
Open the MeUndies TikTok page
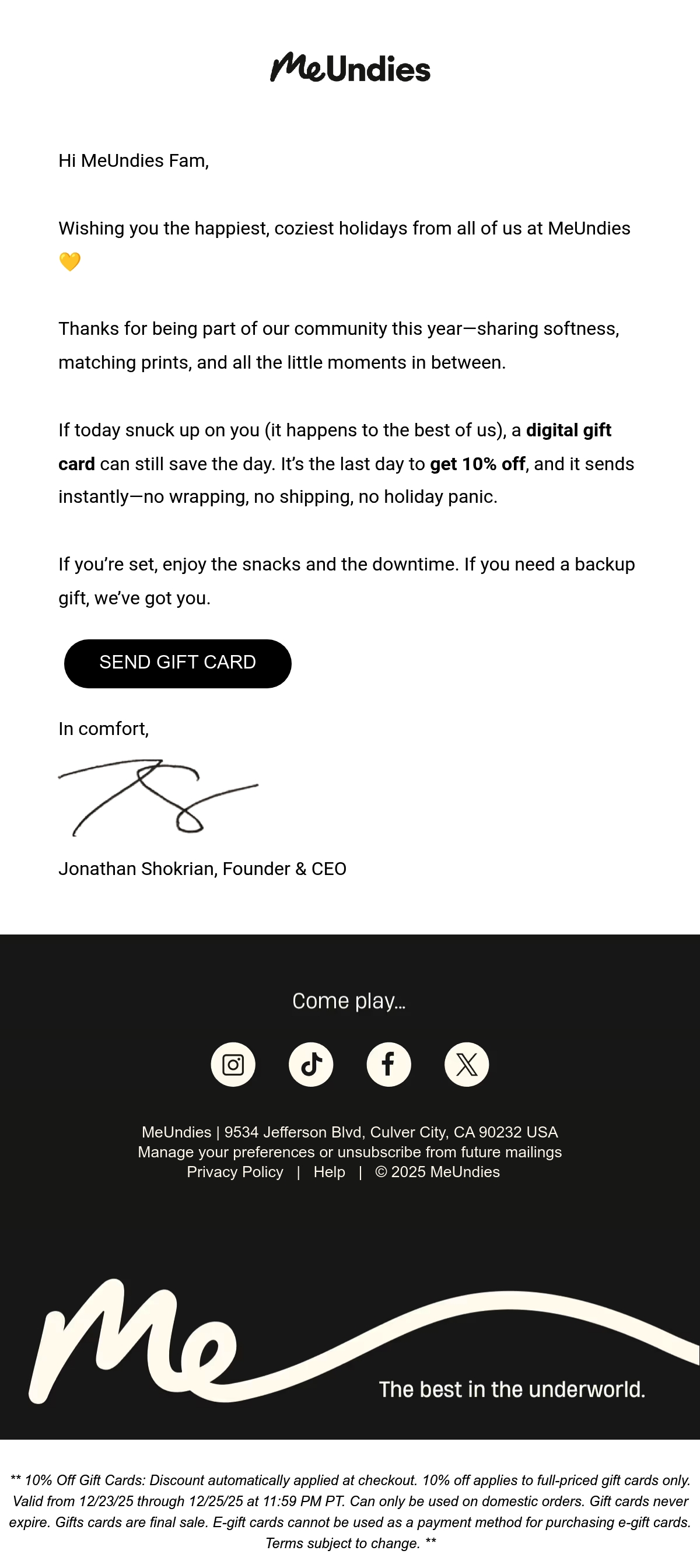(311, 1065)
